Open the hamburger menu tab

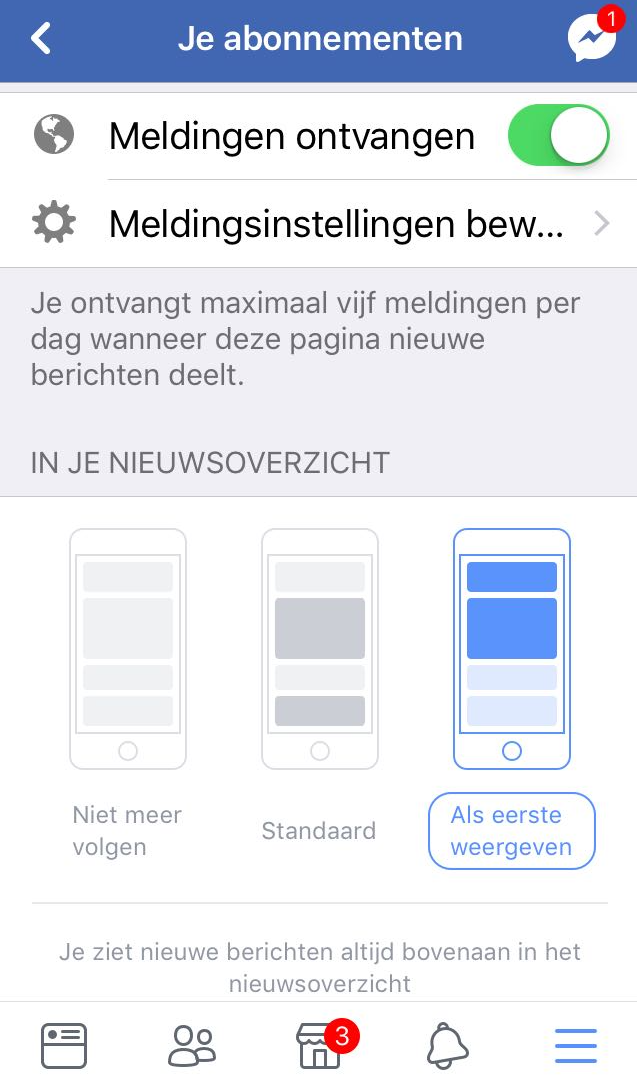pos(576,1046)
